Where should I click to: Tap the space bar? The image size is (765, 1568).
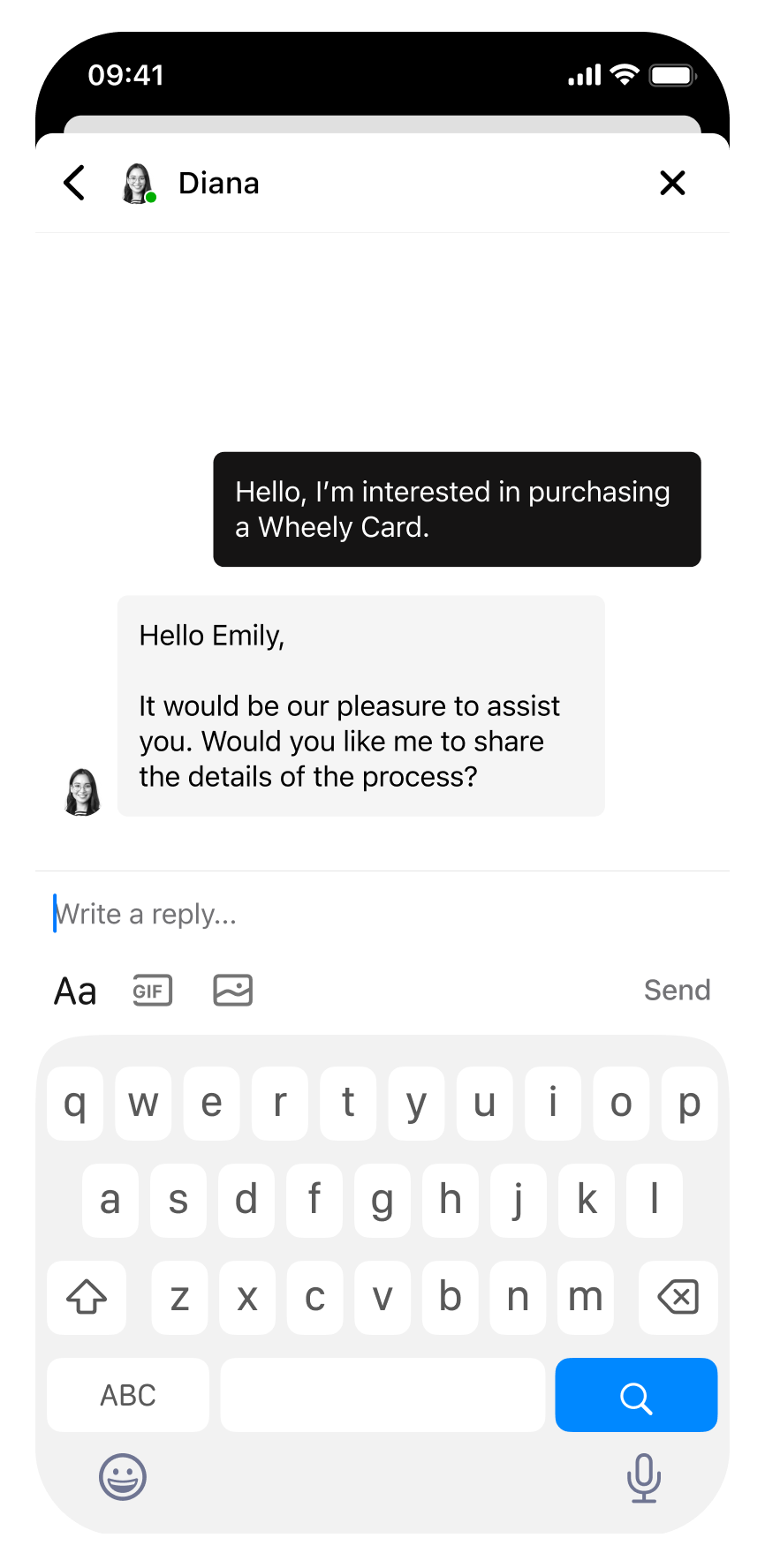382,1395
